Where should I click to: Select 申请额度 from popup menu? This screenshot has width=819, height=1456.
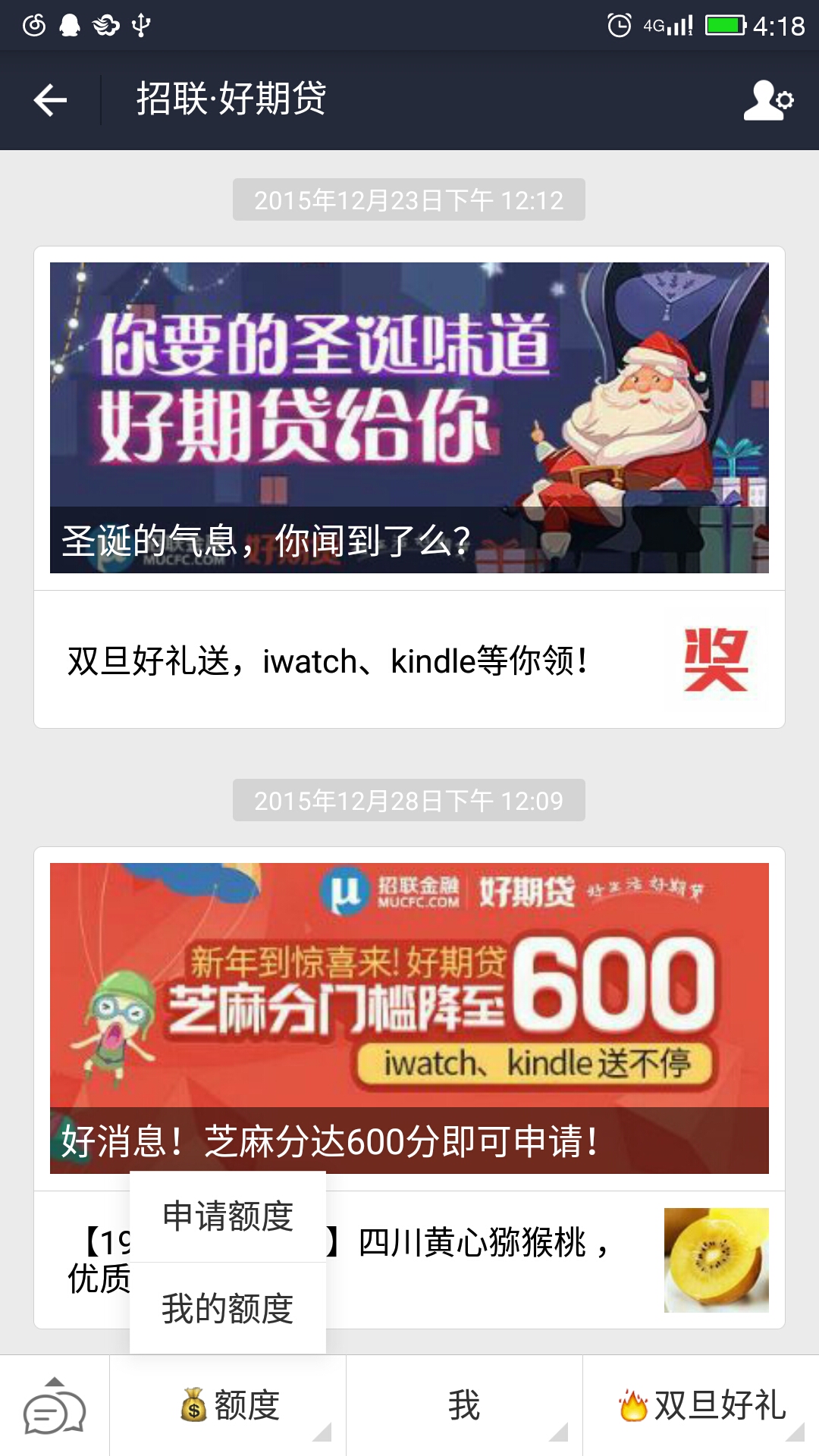tap(227, 1217)
